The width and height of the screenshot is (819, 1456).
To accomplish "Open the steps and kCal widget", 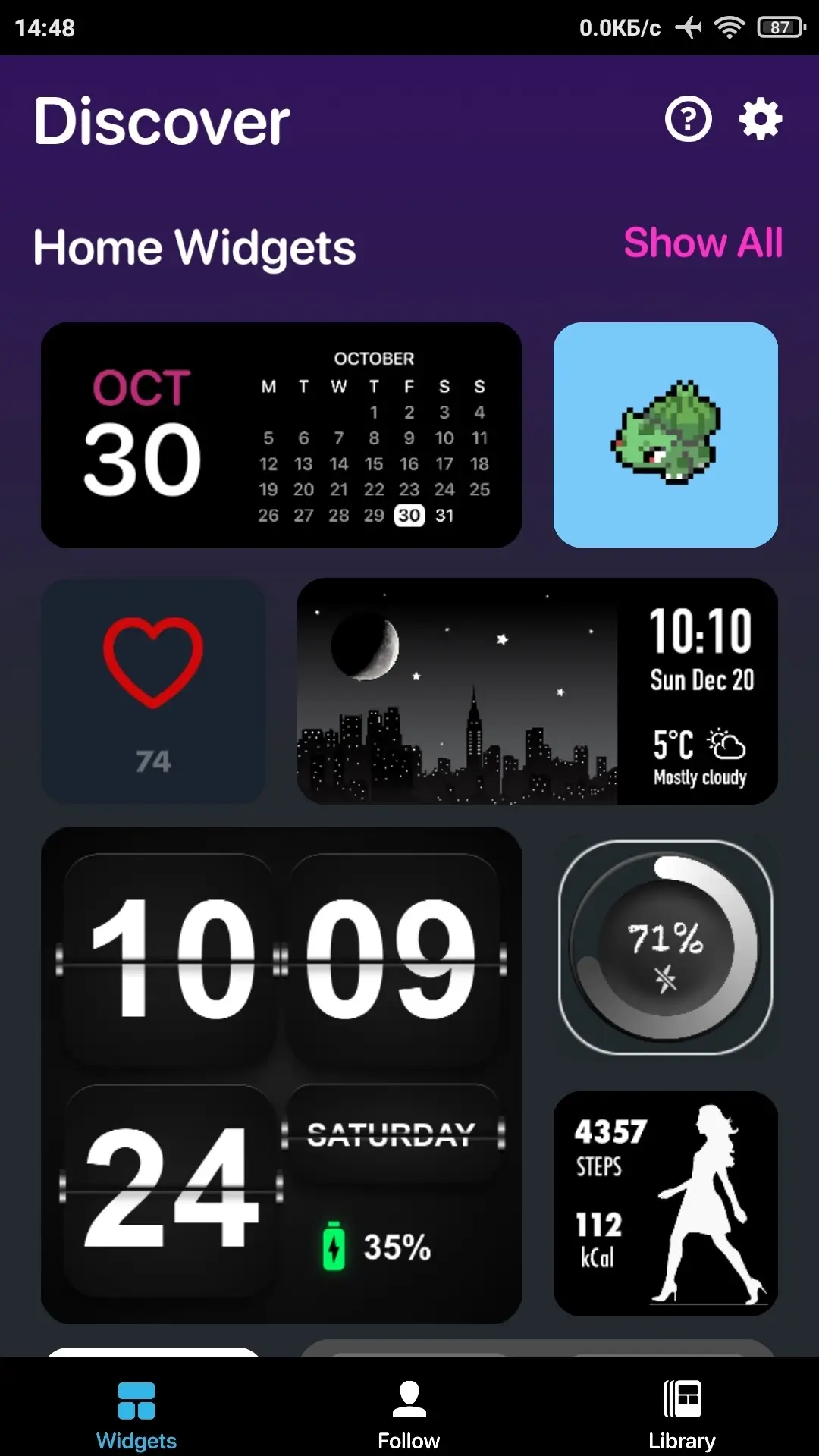I will 665,1203.
